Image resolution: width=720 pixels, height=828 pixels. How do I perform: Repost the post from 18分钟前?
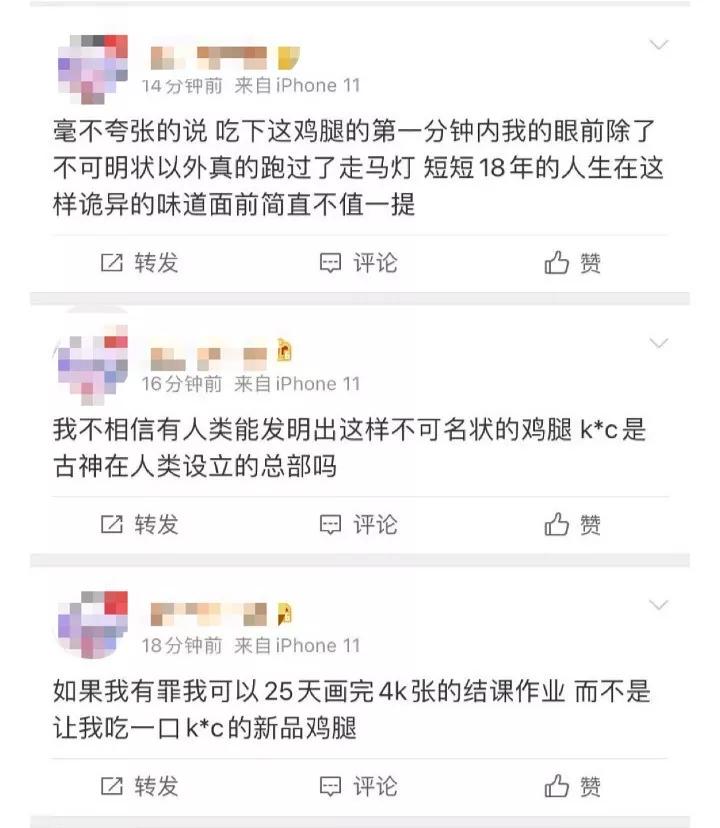[139, 786]
